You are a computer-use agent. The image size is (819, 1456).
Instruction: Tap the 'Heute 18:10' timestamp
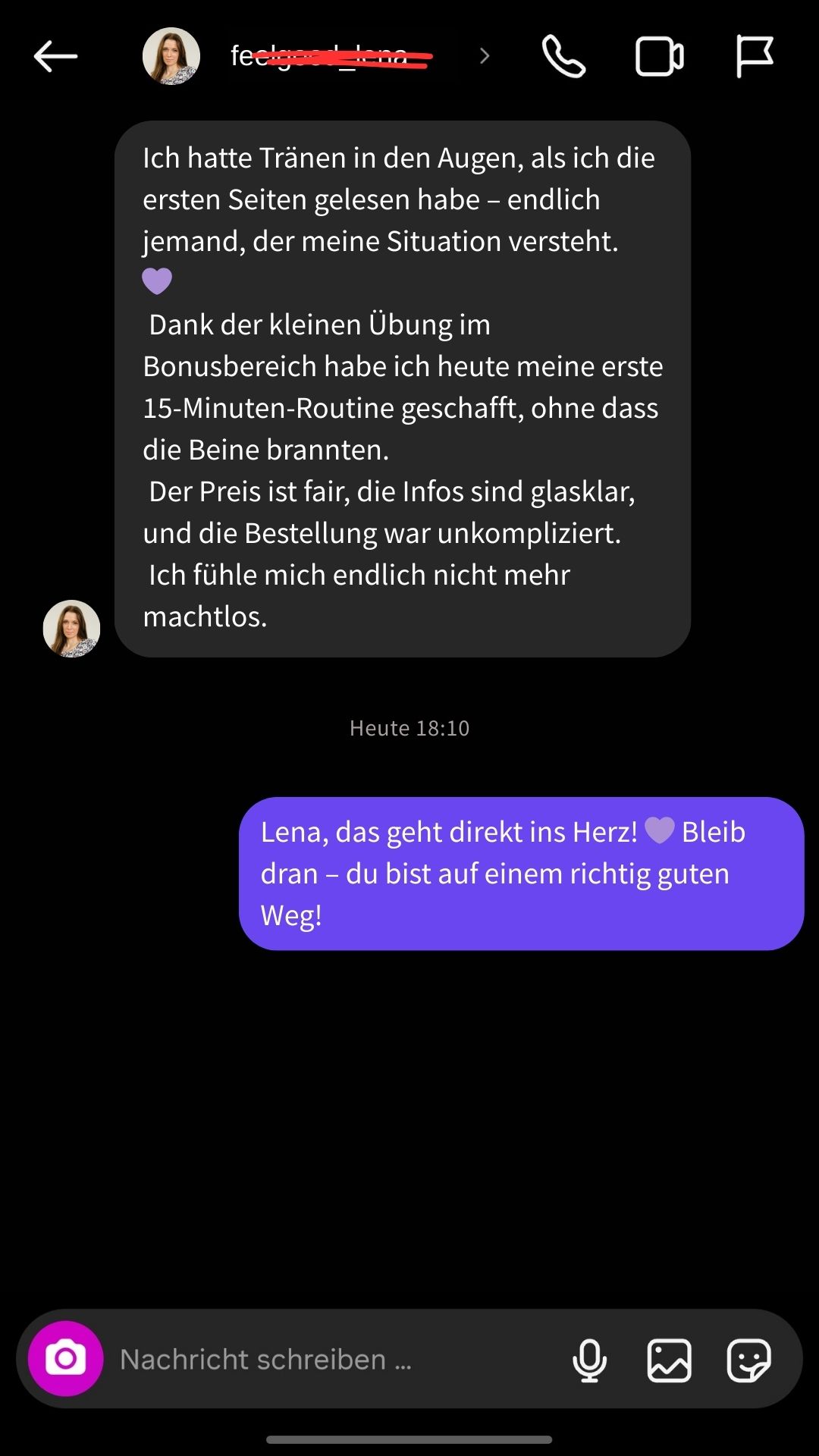[409, 727]
